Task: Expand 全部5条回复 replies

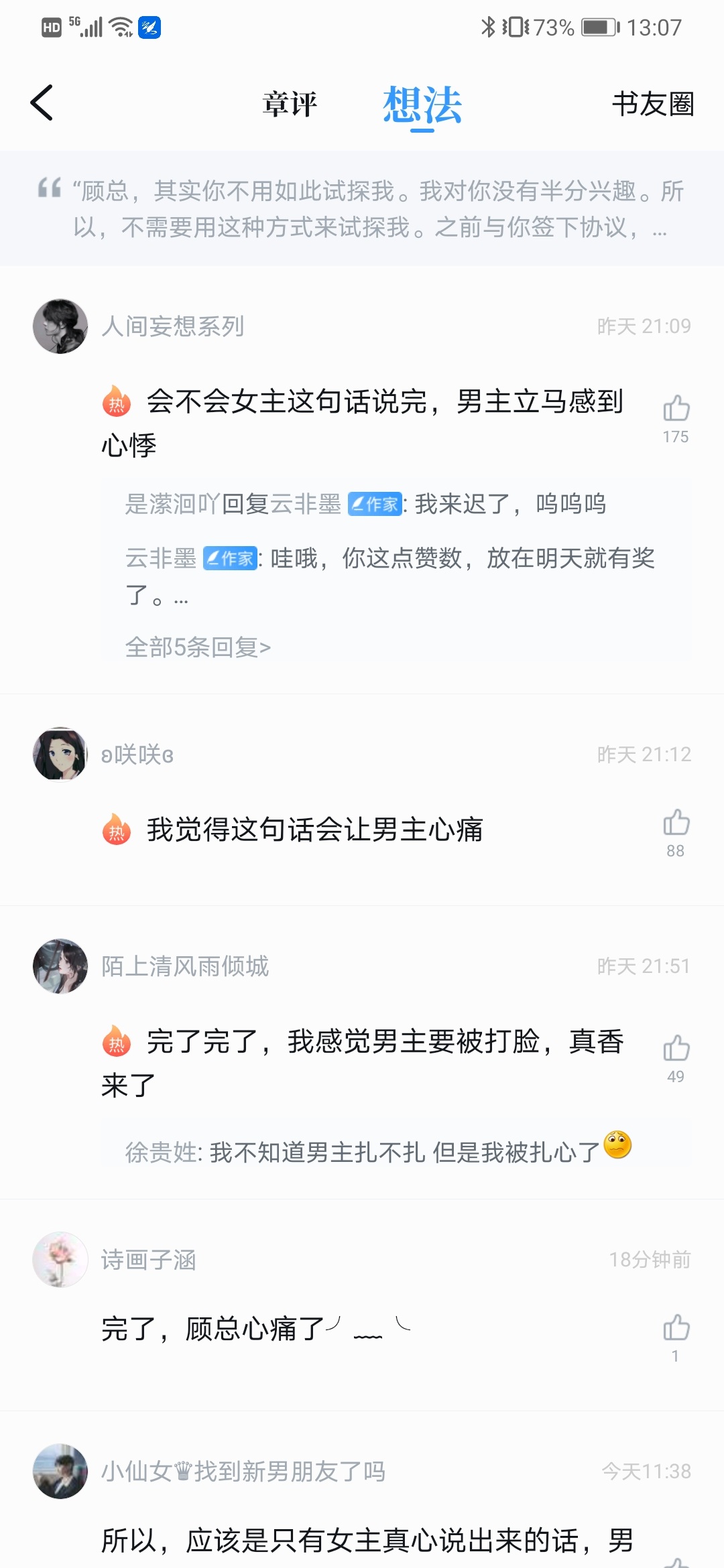Action: point(198,647)
